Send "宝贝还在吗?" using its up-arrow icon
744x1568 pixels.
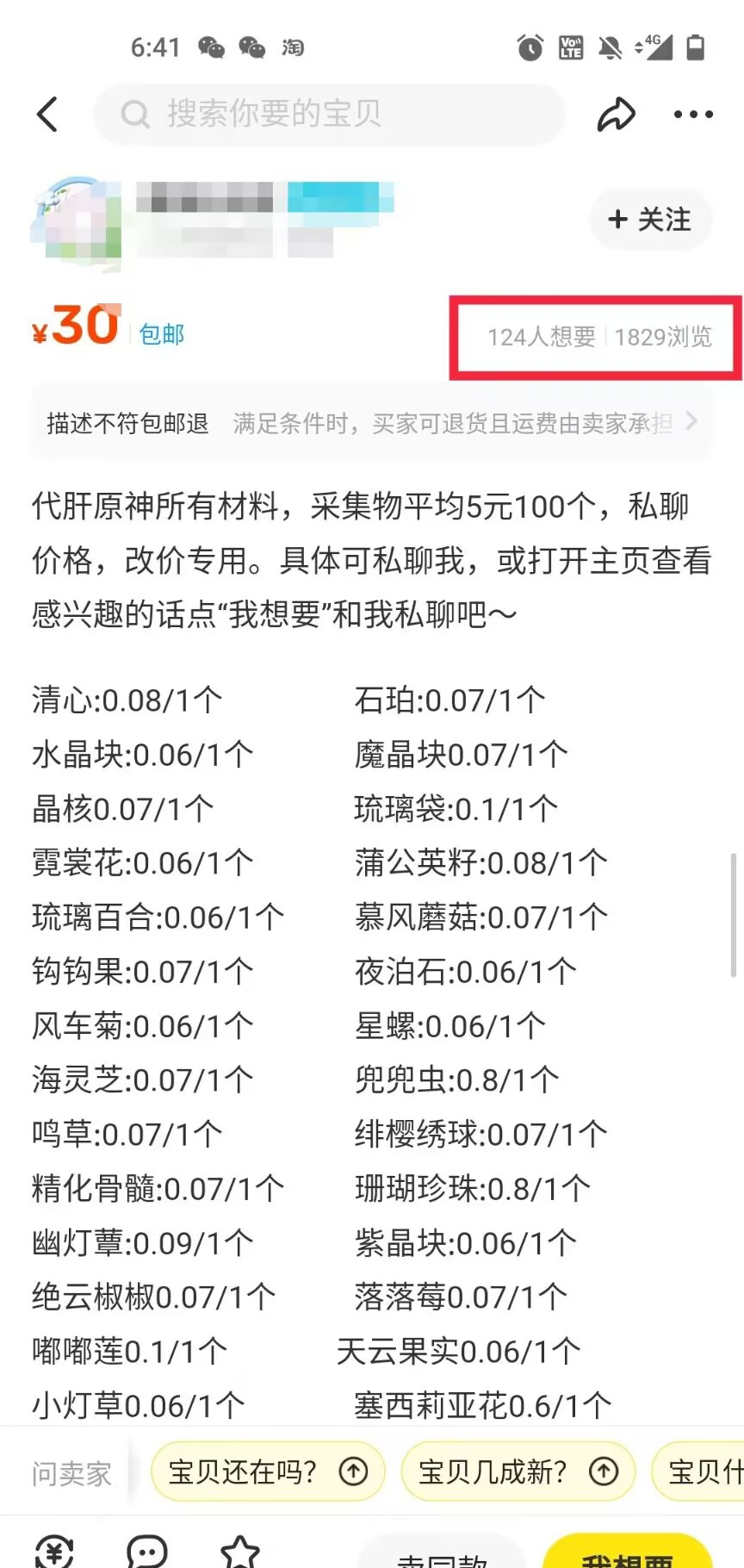(x=354, y=1472)
